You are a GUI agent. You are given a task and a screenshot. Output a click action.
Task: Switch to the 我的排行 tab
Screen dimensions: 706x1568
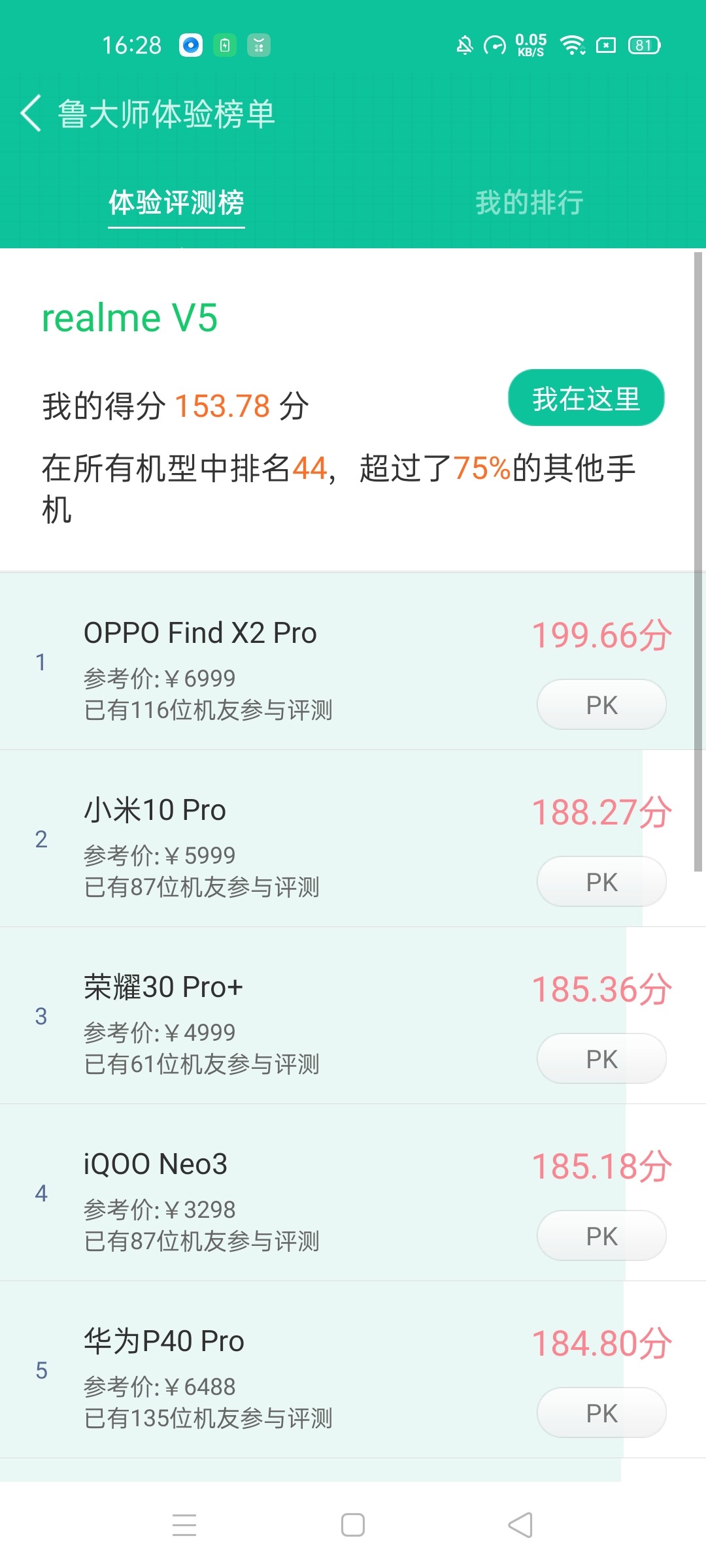[529, 204]
